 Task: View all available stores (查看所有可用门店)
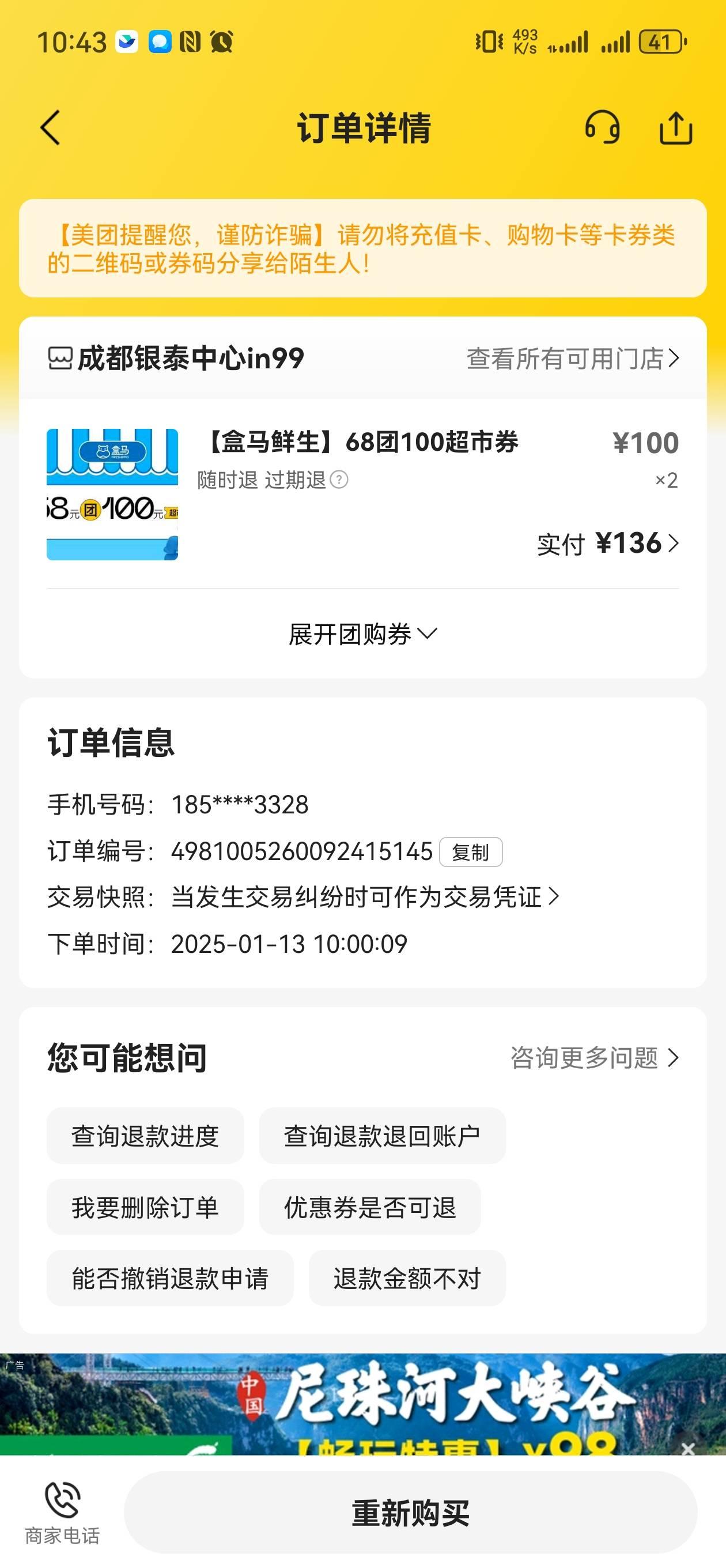coord(572,359)
